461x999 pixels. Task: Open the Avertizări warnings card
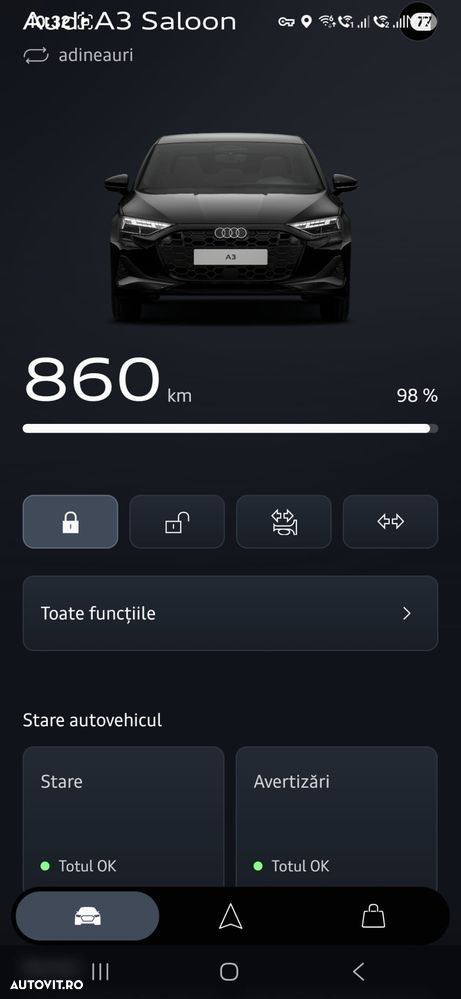[x=337, y=819]
